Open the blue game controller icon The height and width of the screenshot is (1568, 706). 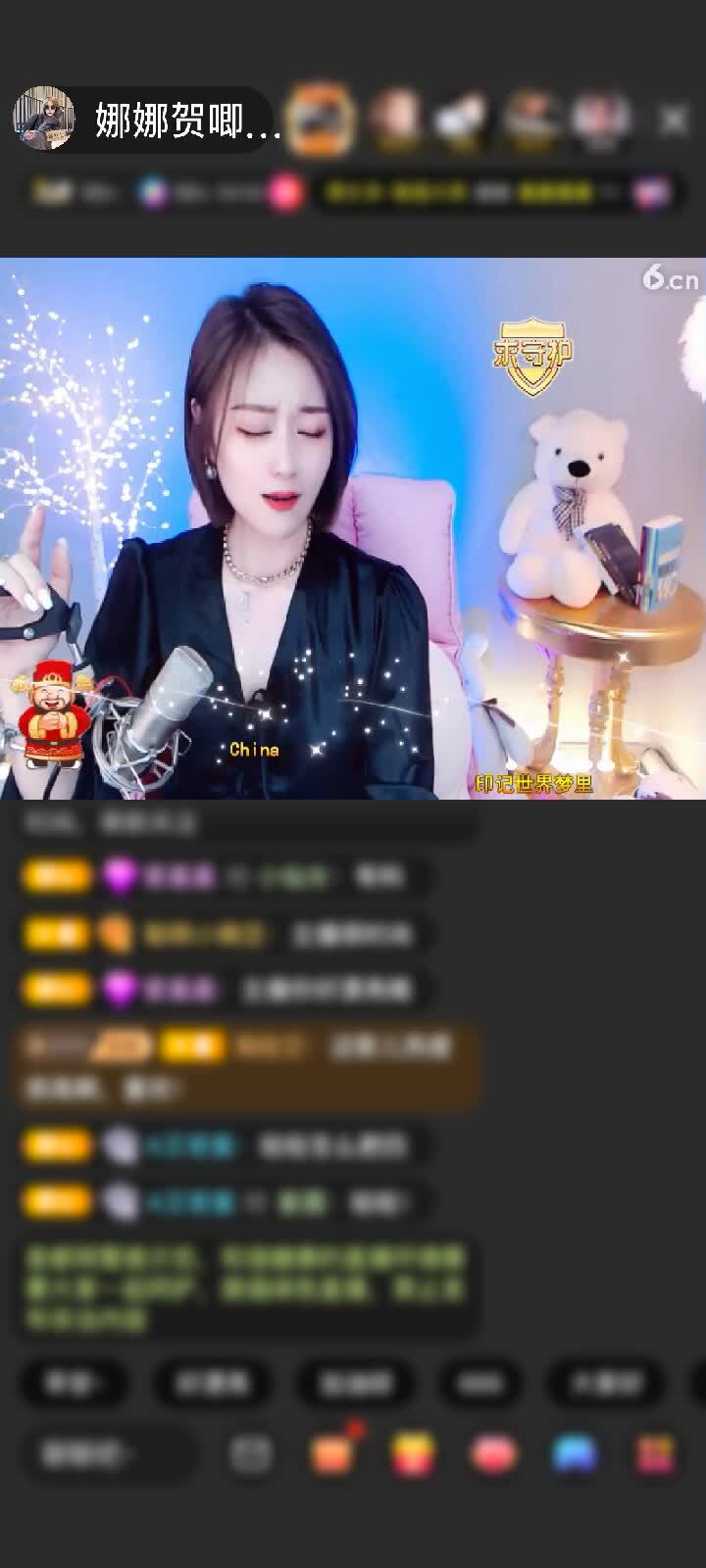pos(575,1454)
